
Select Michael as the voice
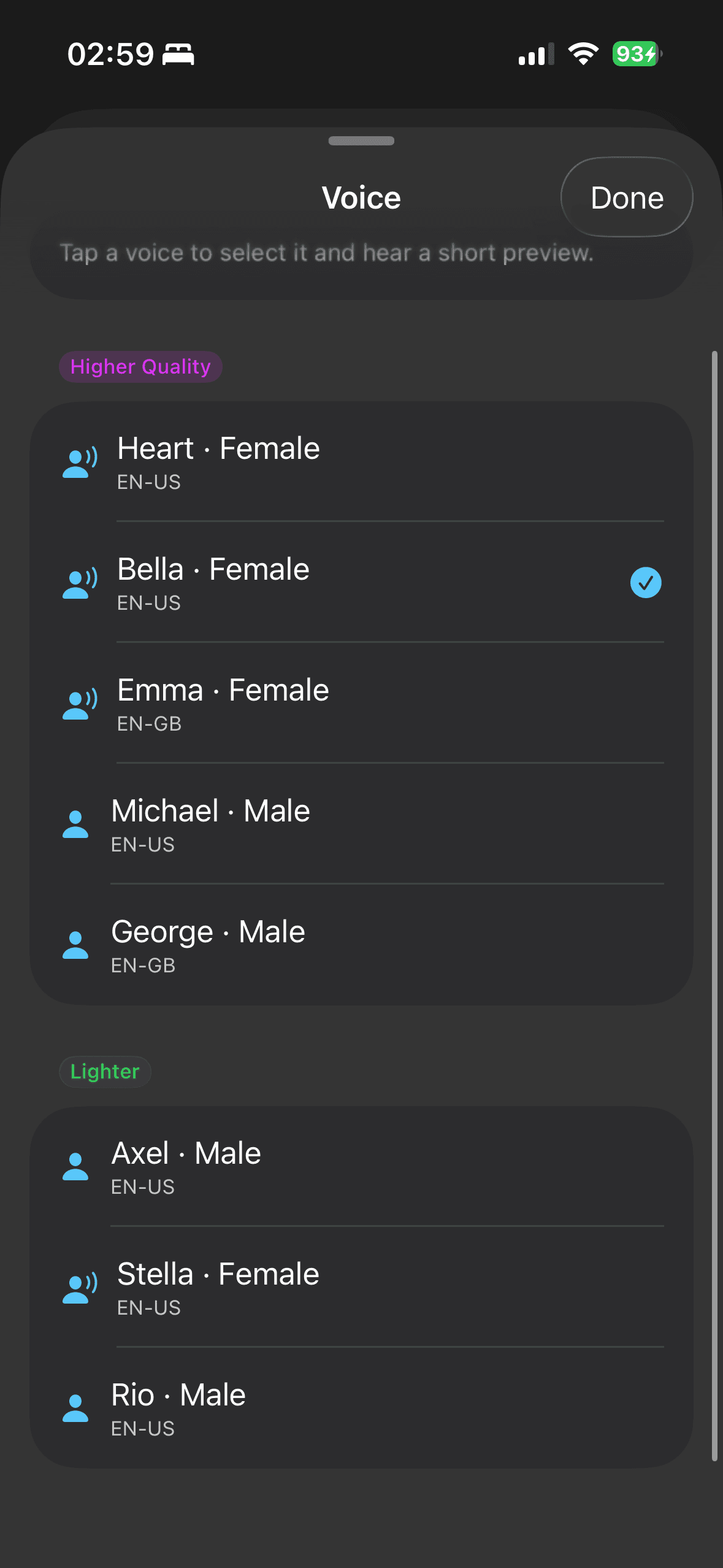point(362,824)
